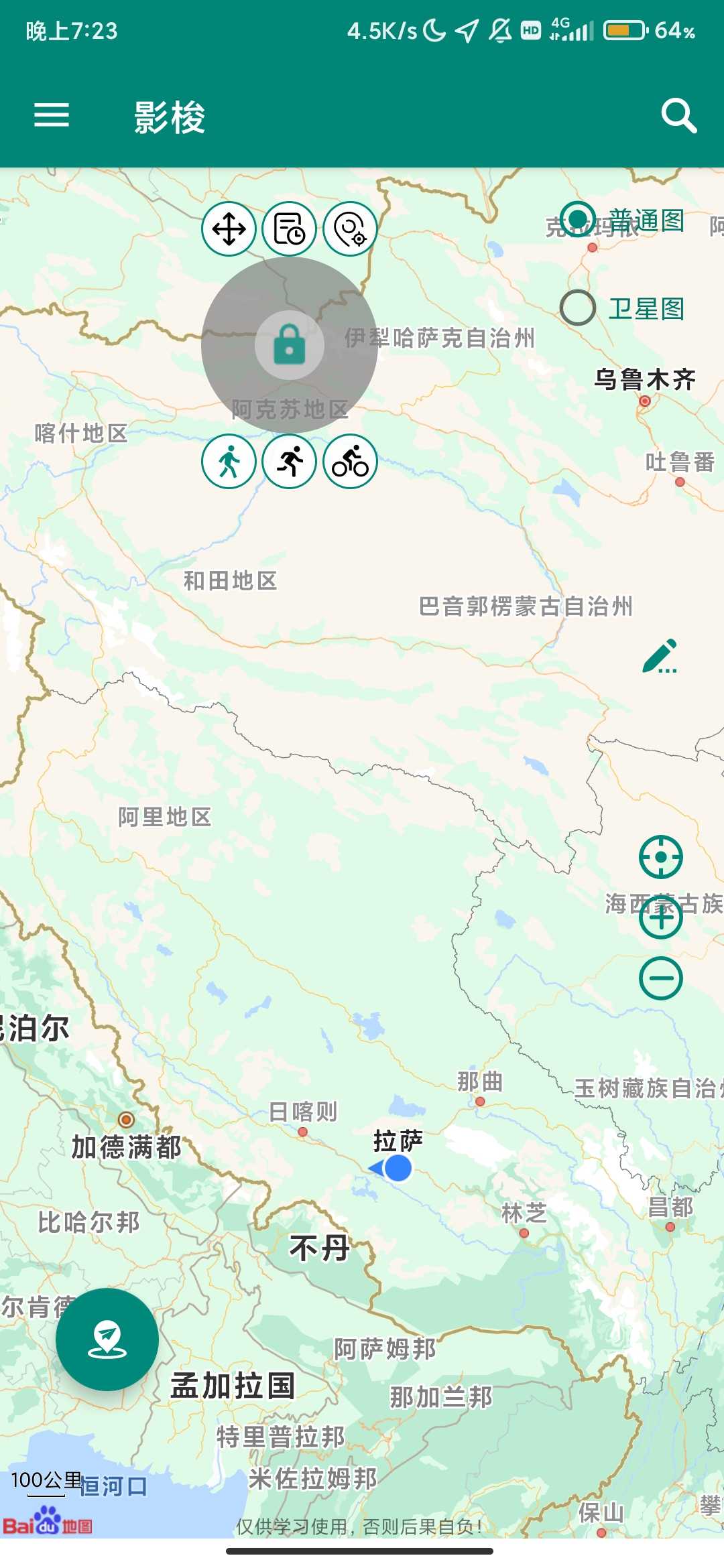Screen dimensions: 724x1568
Task: Zoom in on the map
Action: pyautogui.click(x=661, y=917)
